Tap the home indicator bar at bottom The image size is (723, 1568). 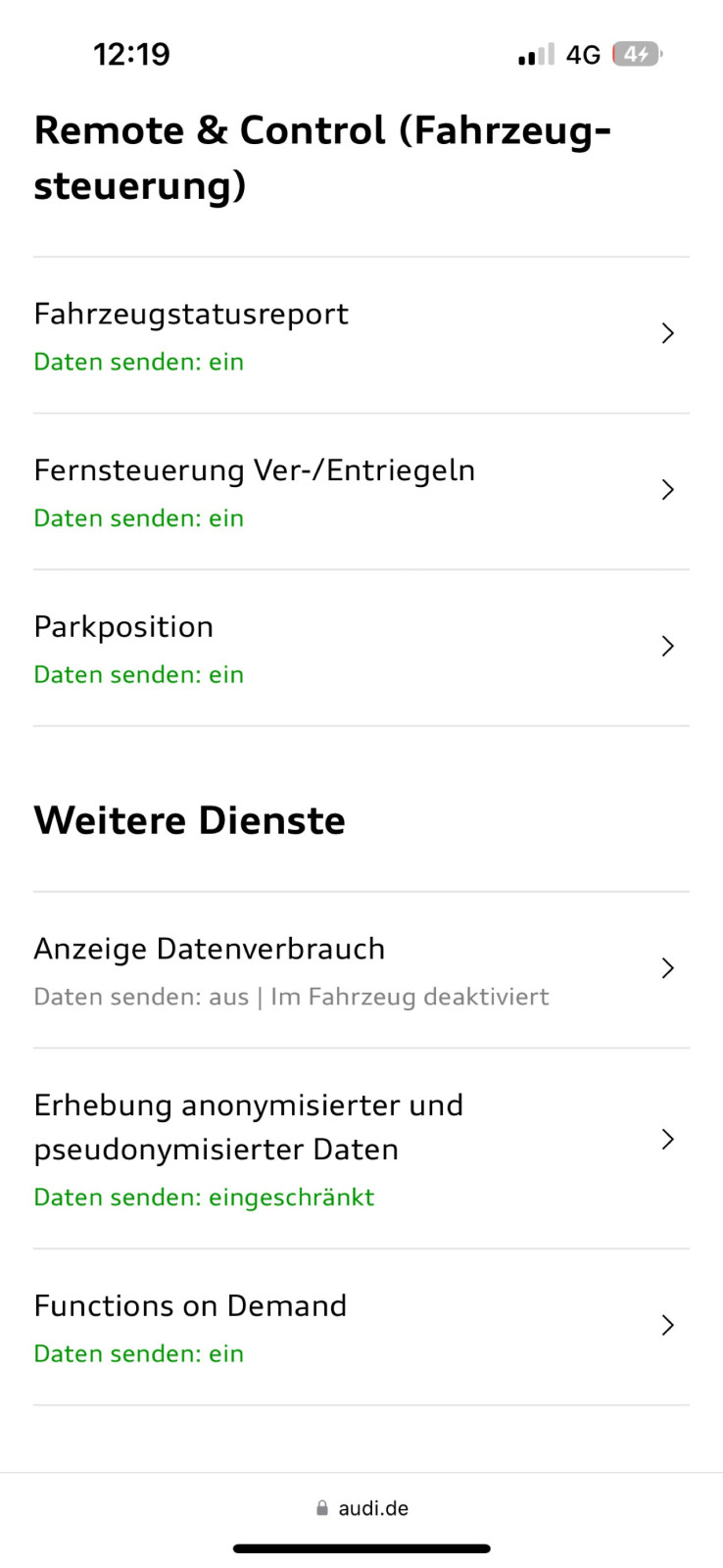click(x=361, y=1548)
